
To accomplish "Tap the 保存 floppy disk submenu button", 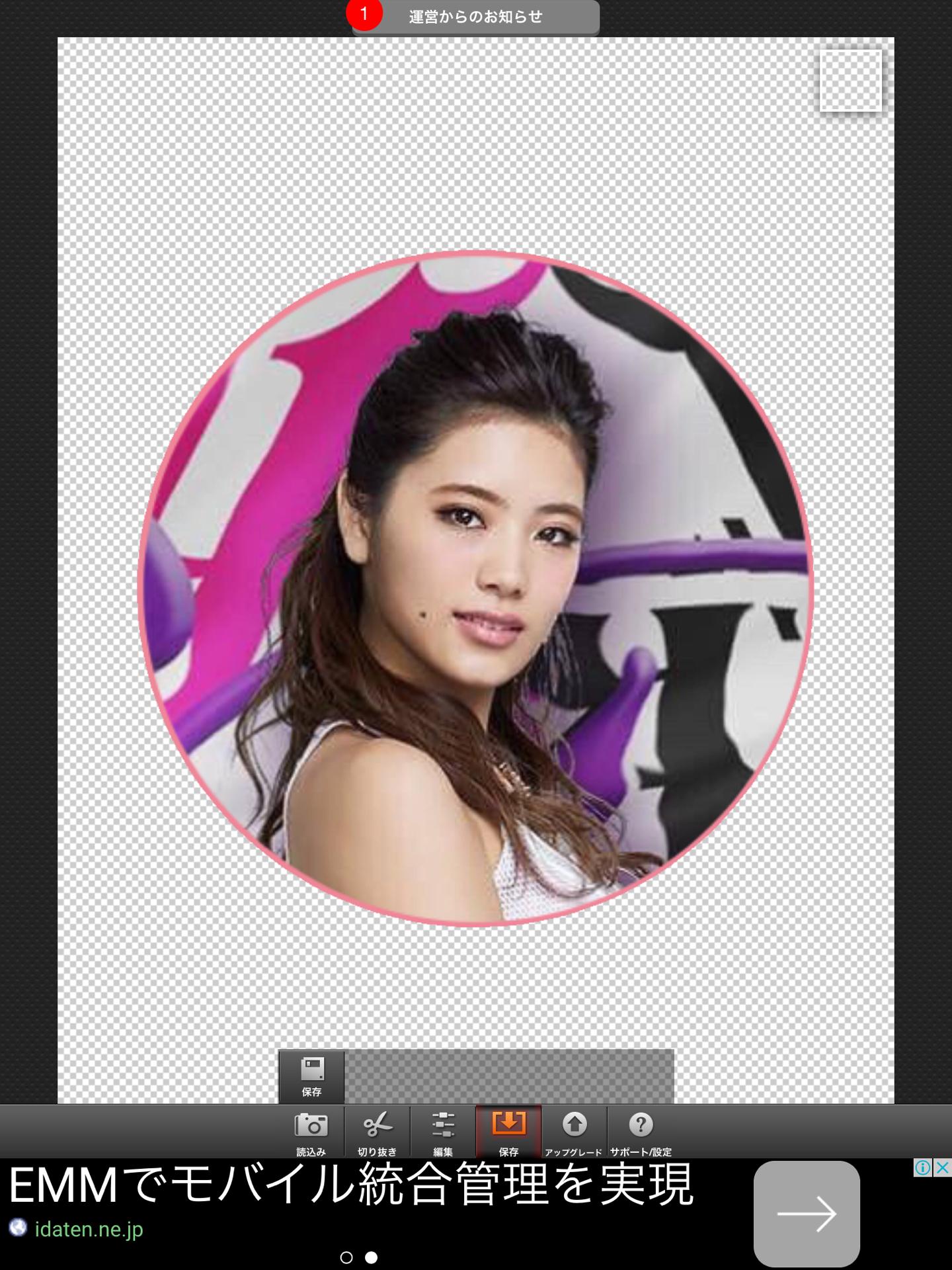I will click(x=312, y=1076).
